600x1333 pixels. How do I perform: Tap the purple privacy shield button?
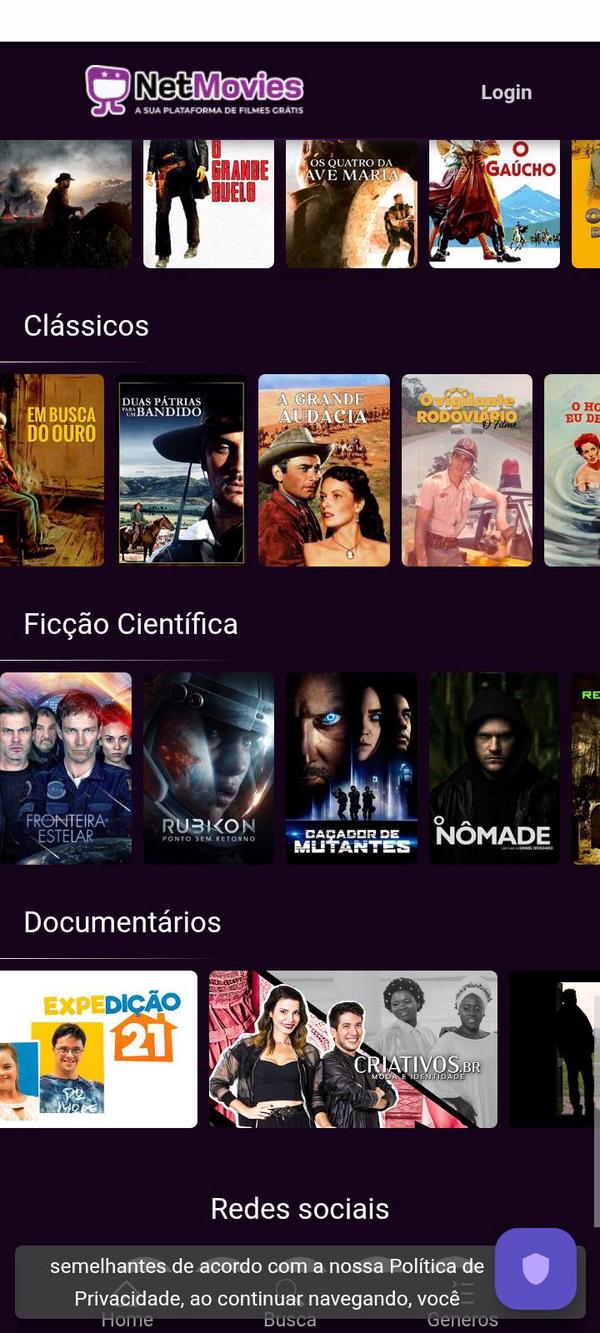click(x=536, y=1268)
